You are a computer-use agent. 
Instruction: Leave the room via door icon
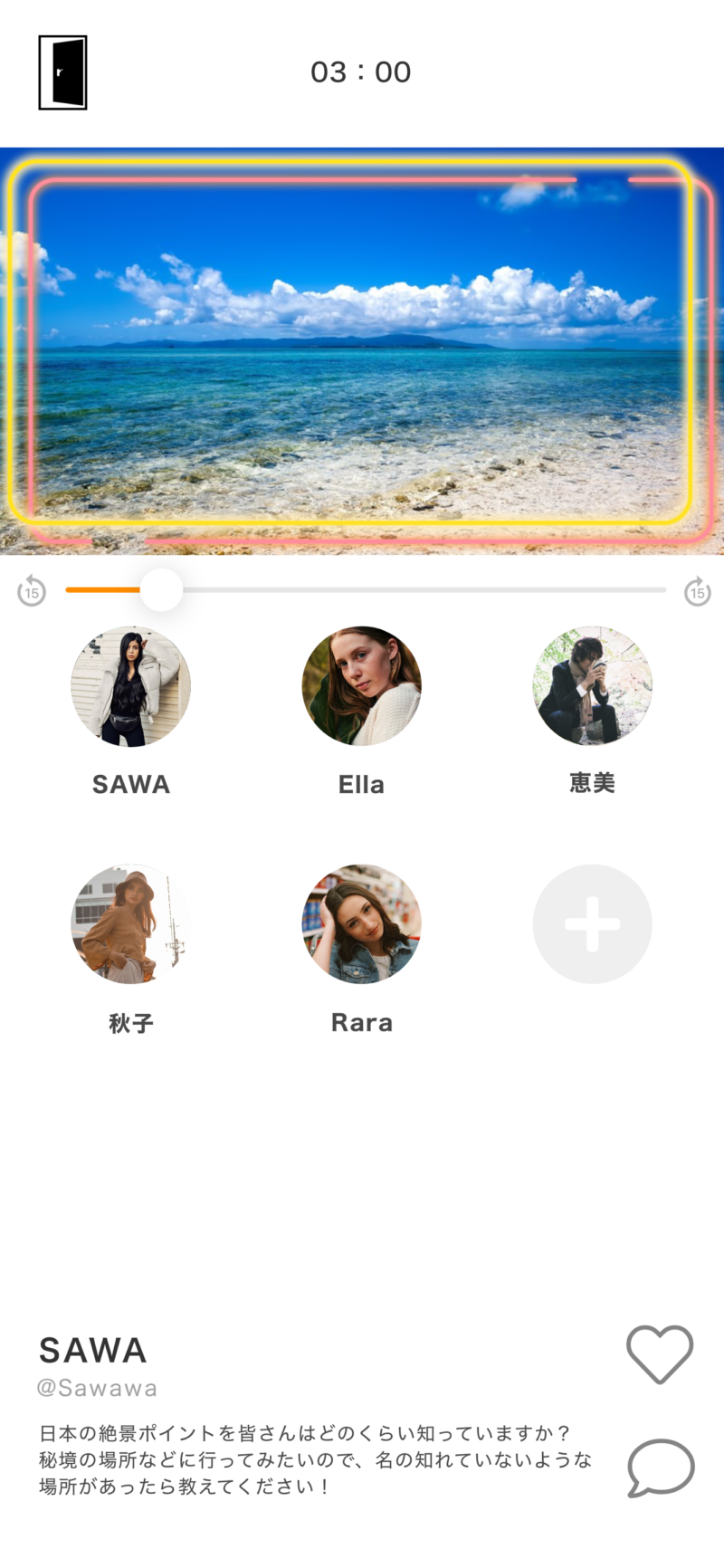[62, 72]
